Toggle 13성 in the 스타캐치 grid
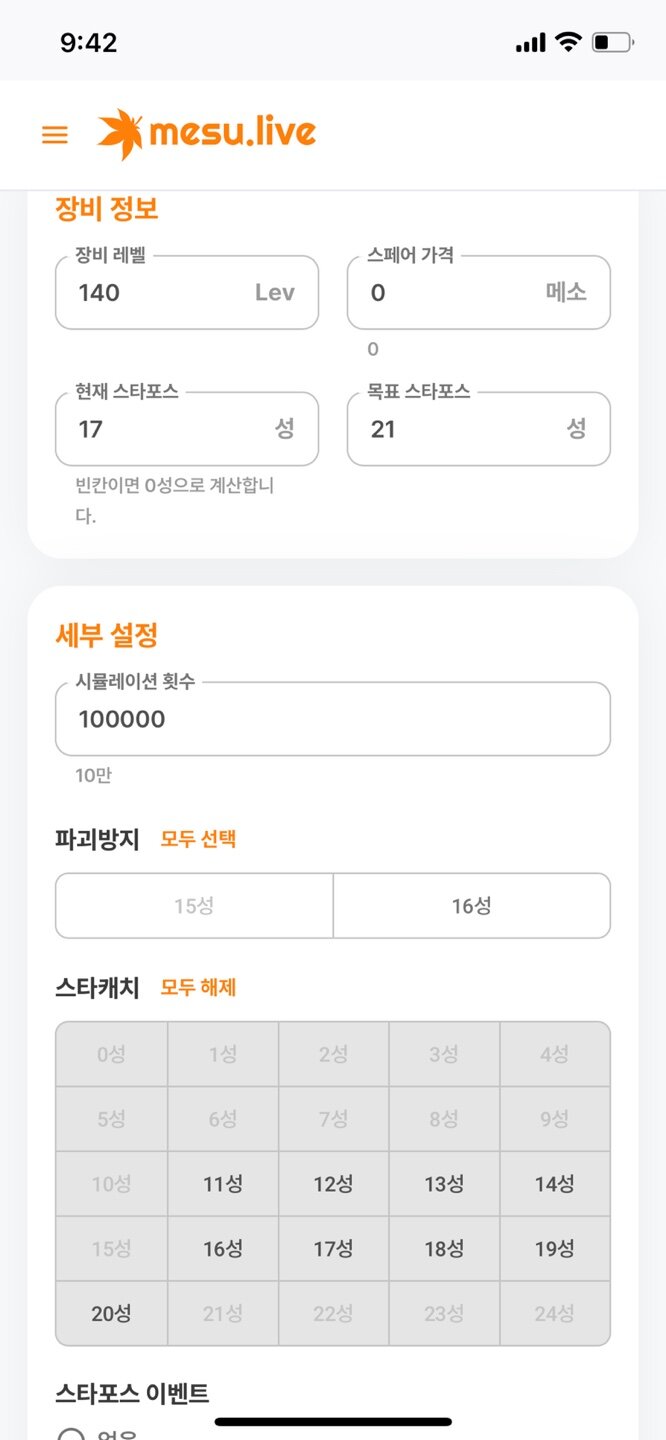The height and width of the screenshot is (1440, 666). (x=444, y=1184)
